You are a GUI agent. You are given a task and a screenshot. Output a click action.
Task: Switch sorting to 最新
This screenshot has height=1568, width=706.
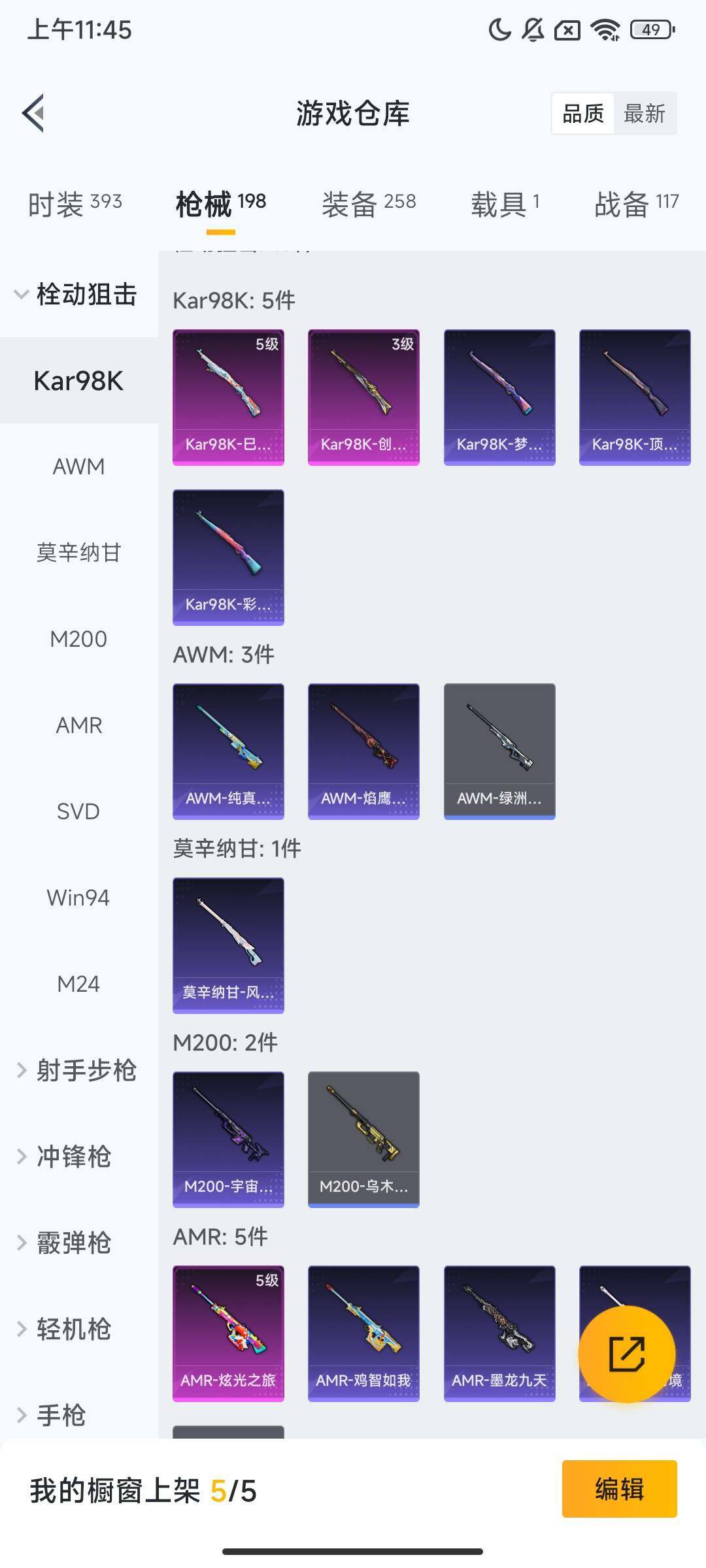(646, 113)
